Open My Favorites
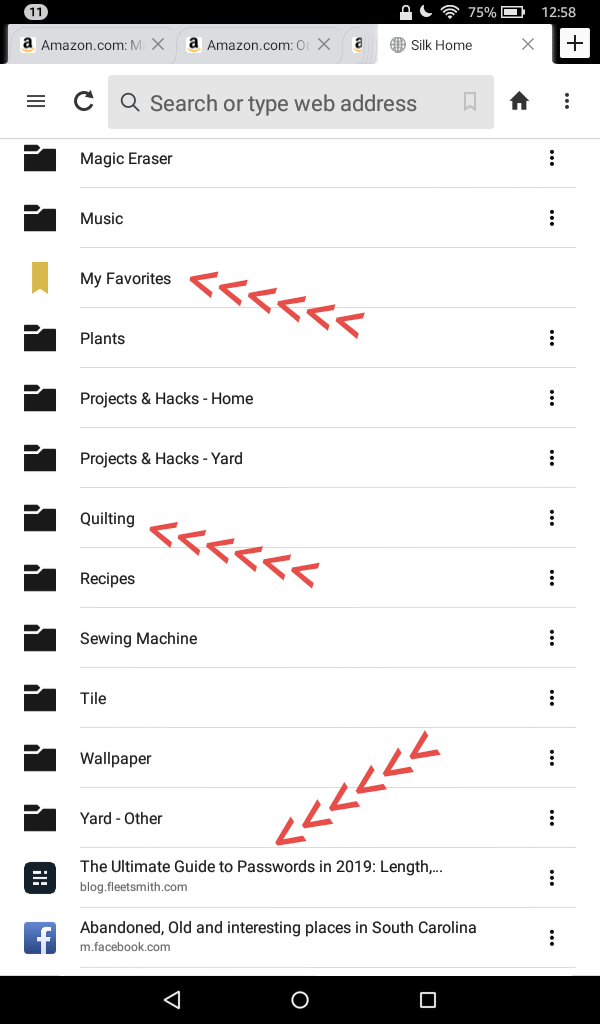The image size is (600, 1024). coord(125,278)
